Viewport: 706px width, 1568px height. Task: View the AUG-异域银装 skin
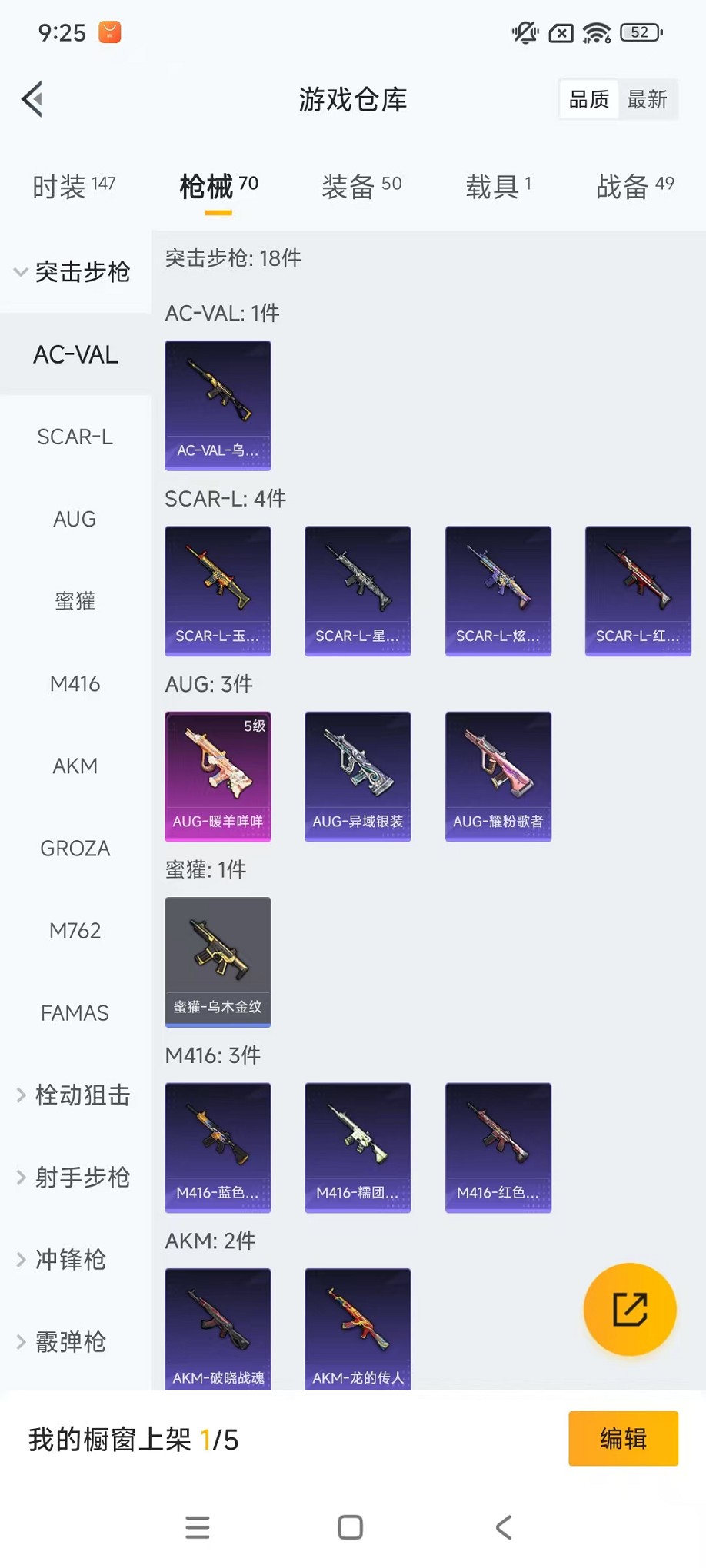[x=358, y=776]
